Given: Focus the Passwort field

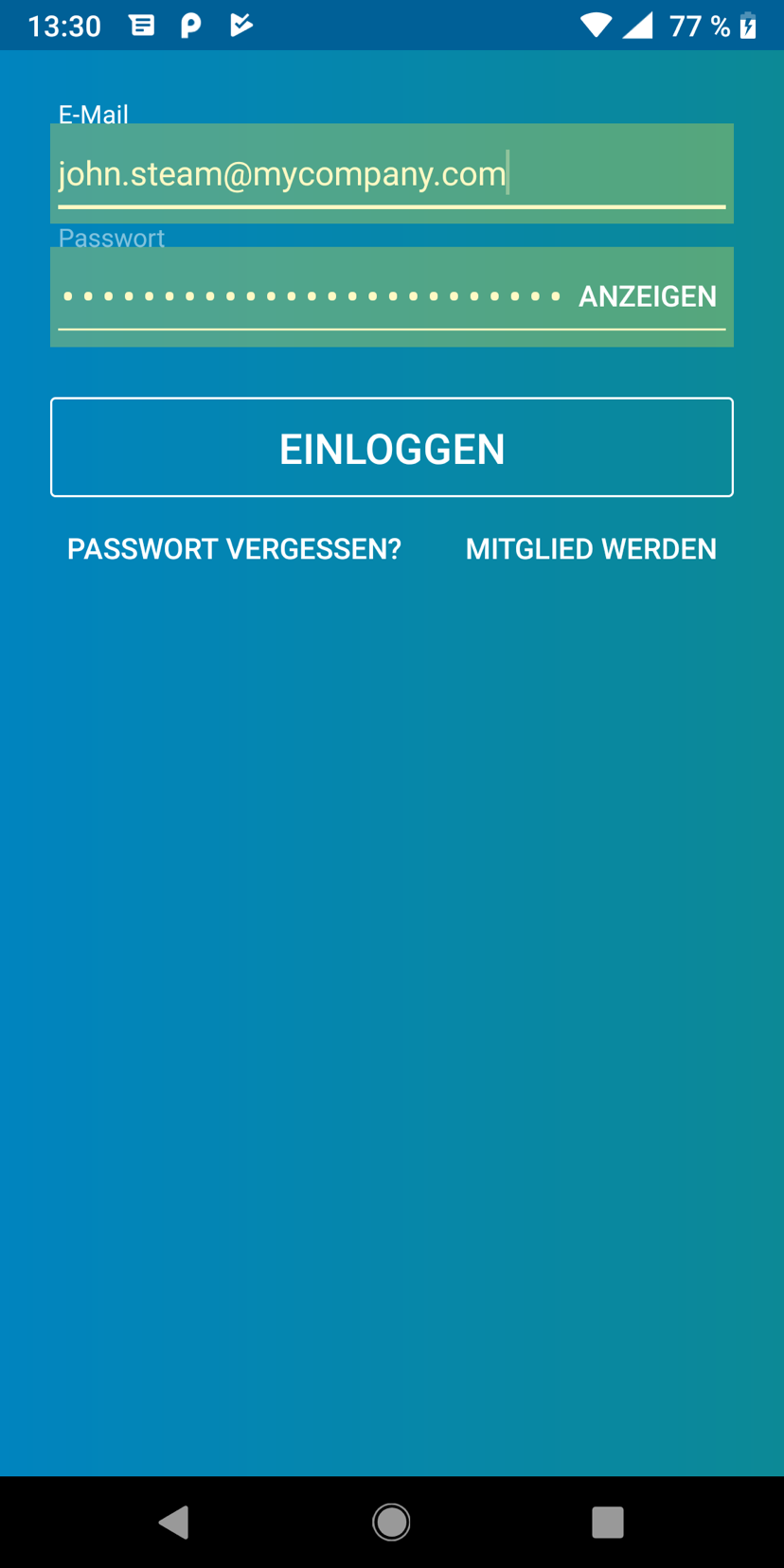Looking at the screenshot, I should [312, 297].
